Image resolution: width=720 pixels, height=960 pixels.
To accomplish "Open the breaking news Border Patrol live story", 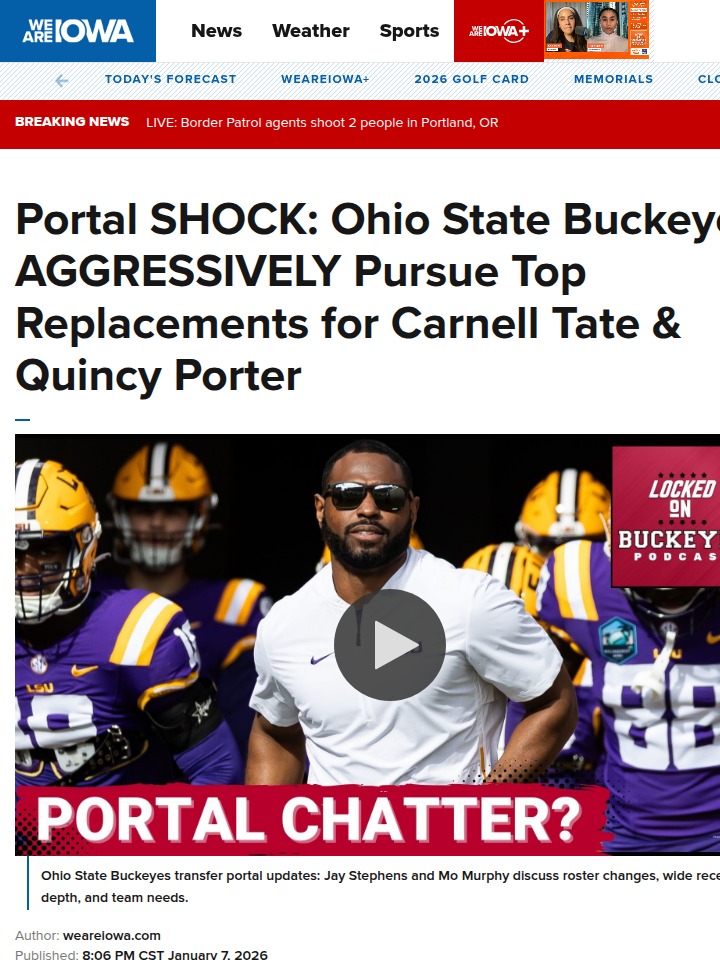I will pos(321,123).
